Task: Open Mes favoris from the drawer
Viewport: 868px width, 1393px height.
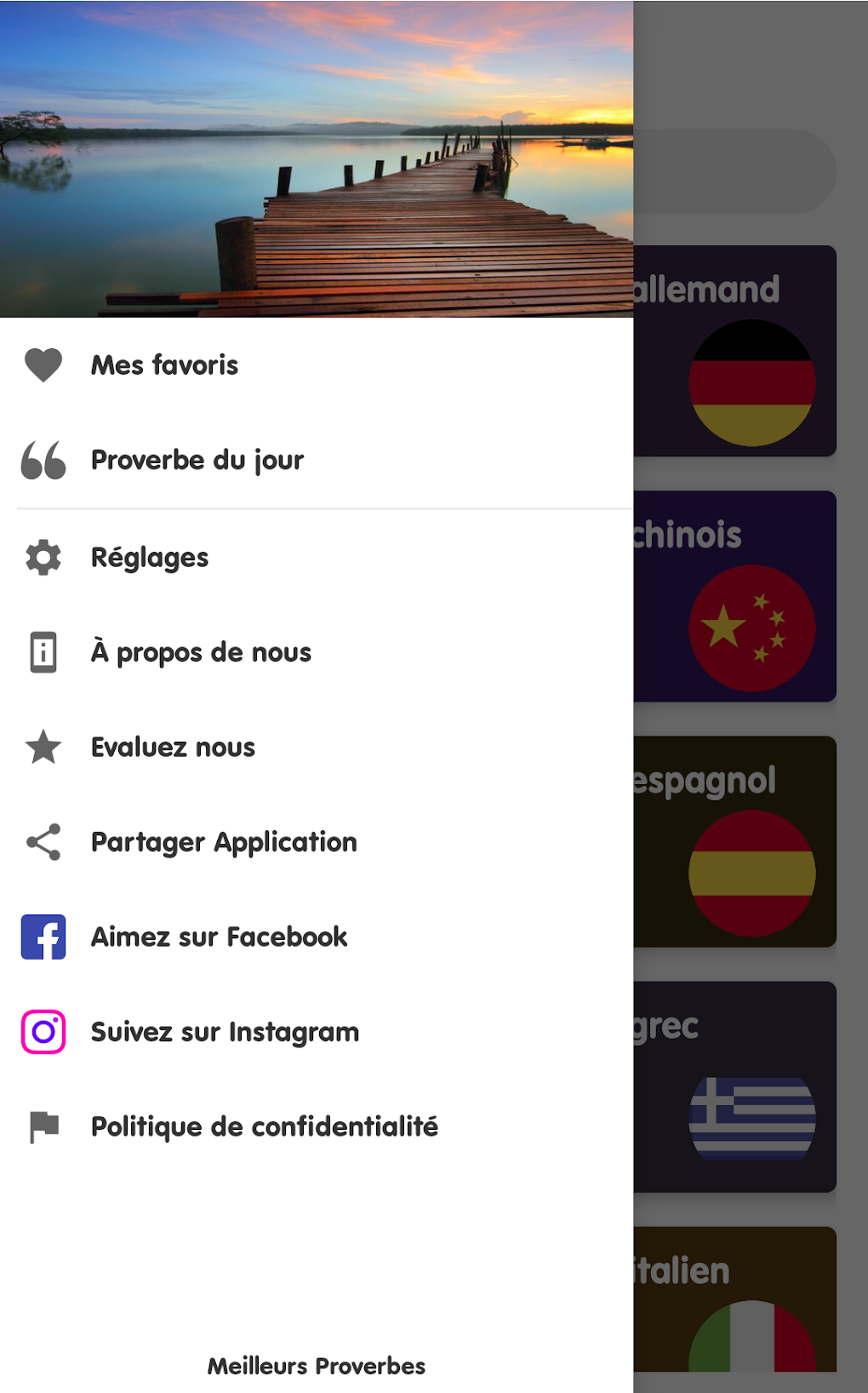Action: pos(165,365)
